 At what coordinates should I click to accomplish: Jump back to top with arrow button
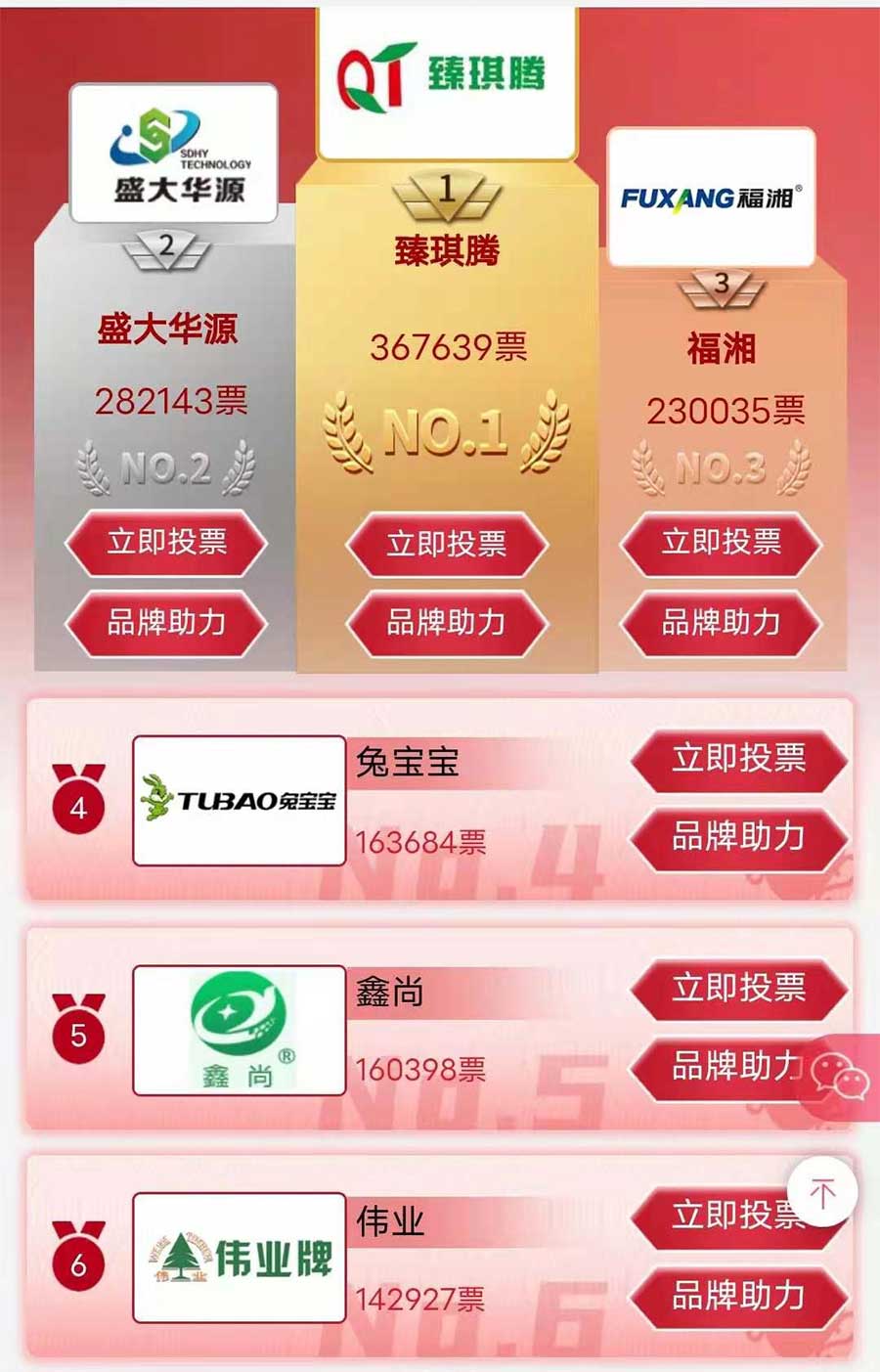click(822, 1192)
